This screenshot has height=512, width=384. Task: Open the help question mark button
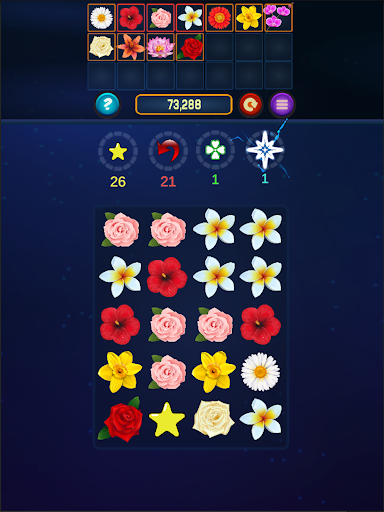tap(107, 105)
